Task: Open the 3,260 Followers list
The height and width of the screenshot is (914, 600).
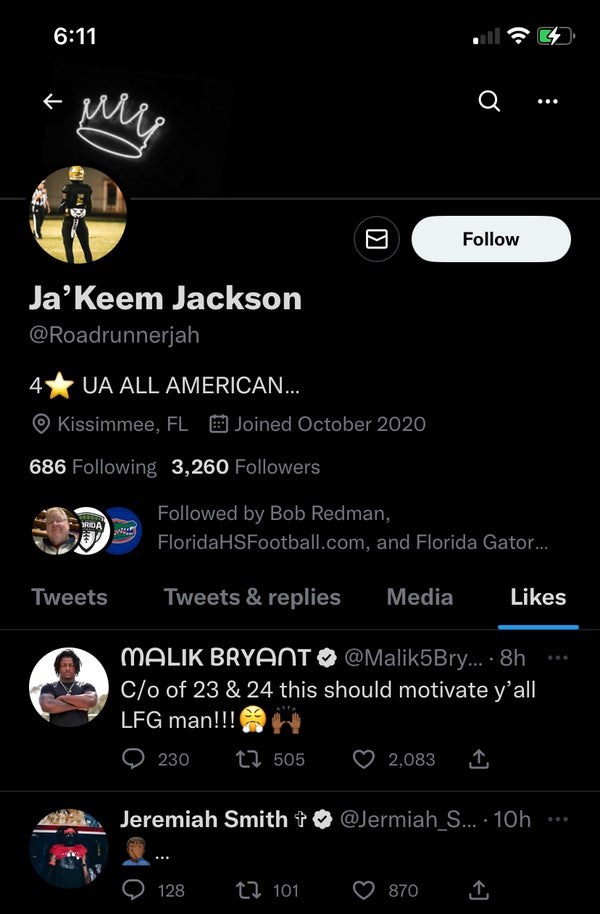Action: [246, 467]
